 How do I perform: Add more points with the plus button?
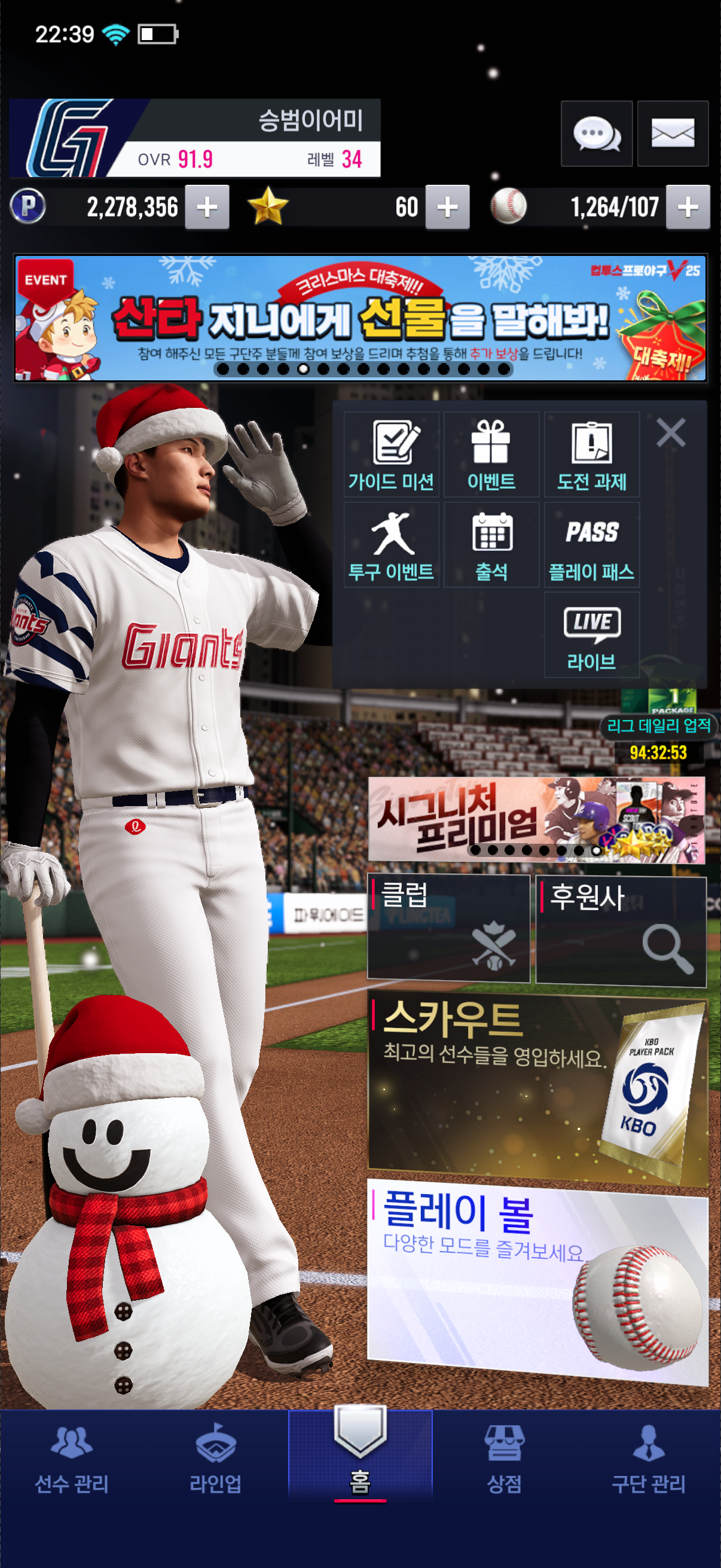207,208
